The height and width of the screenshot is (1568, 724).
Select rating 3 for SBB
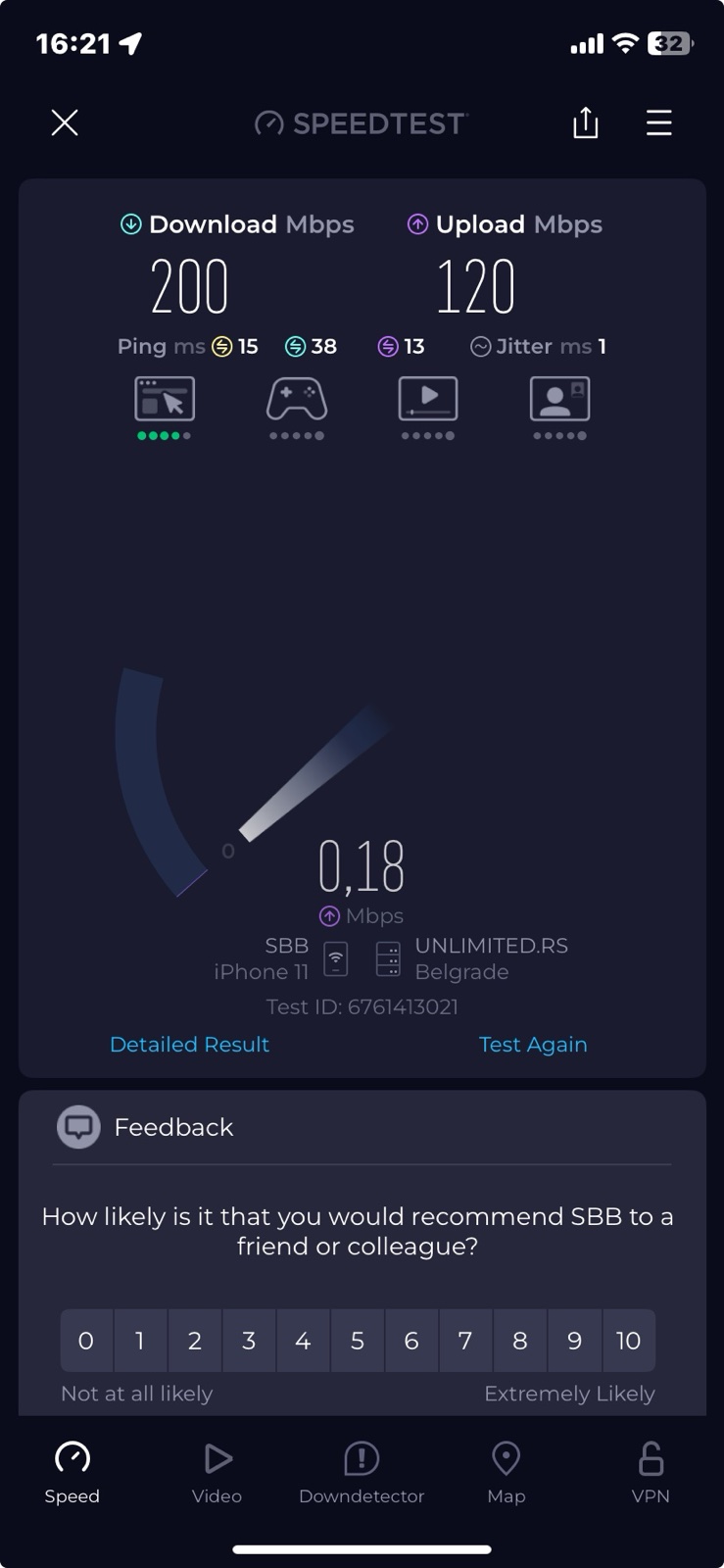249,1340
